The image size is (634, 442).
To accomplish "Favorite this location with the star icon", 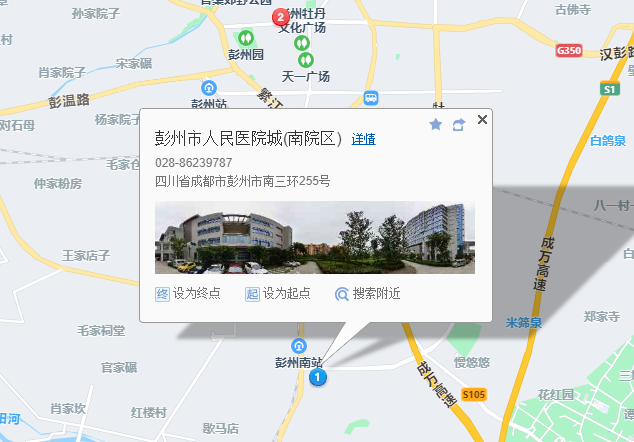I will pyautogui.click(x=435, y=124).
